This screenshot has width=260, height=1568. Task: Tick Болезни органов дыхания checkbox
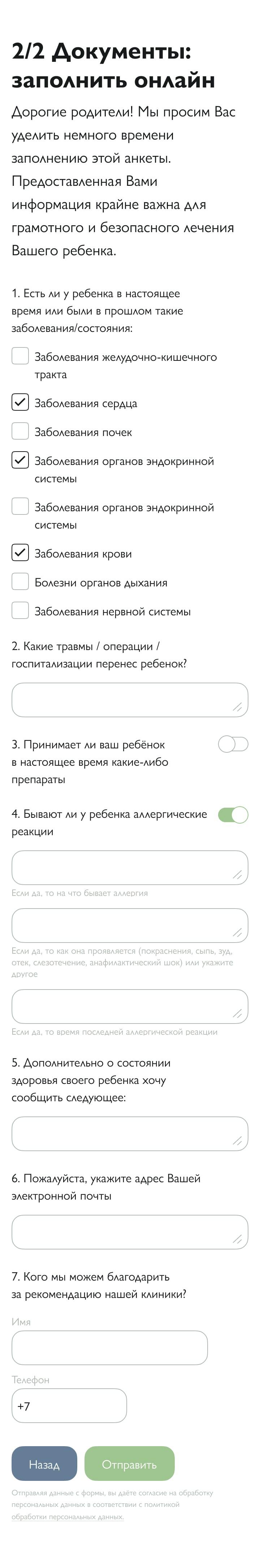click(20, 582)
